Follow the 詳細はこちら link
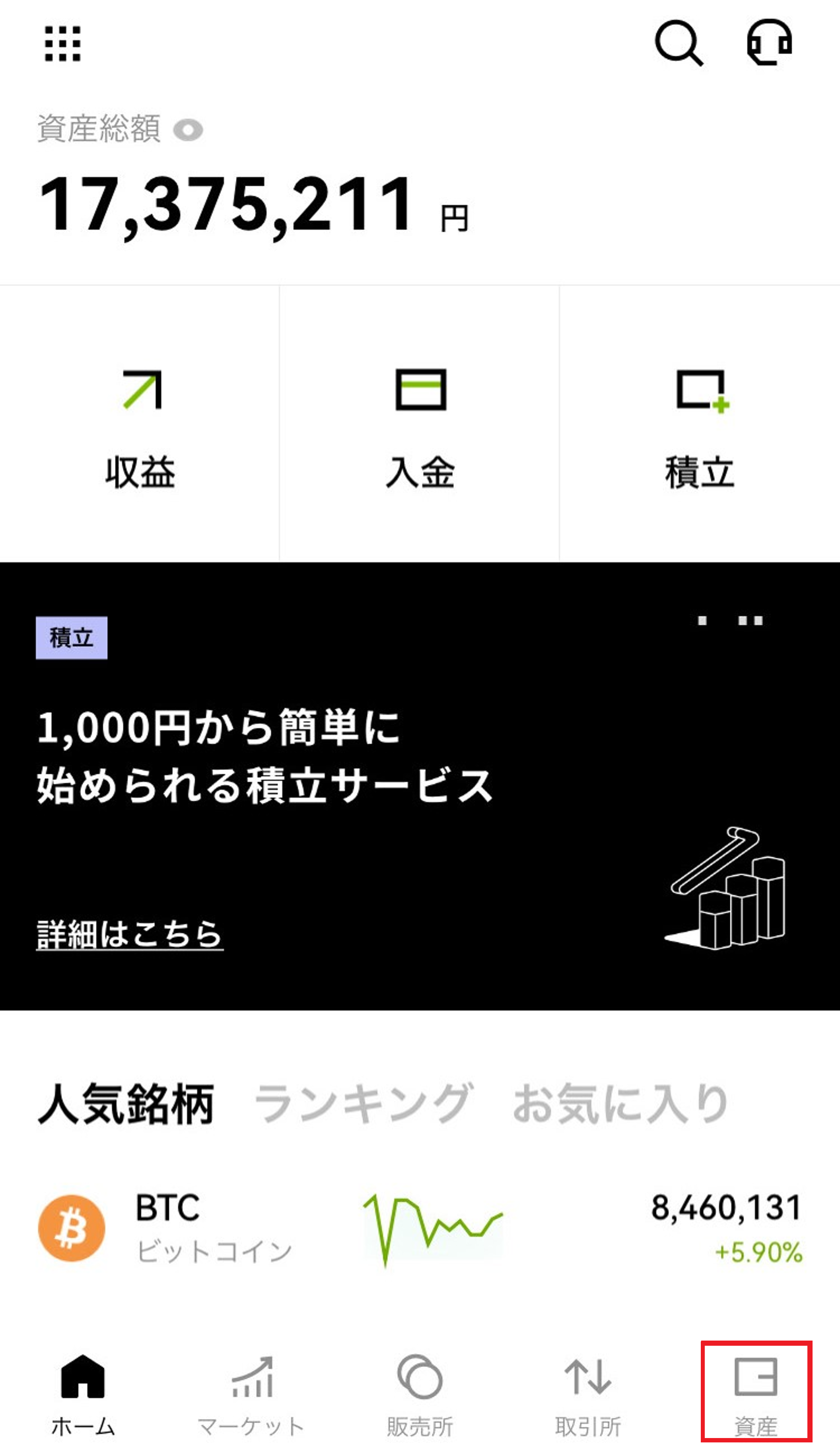Image resolution: width=840 pixels, height=1444 pixels. click(130, 934)
